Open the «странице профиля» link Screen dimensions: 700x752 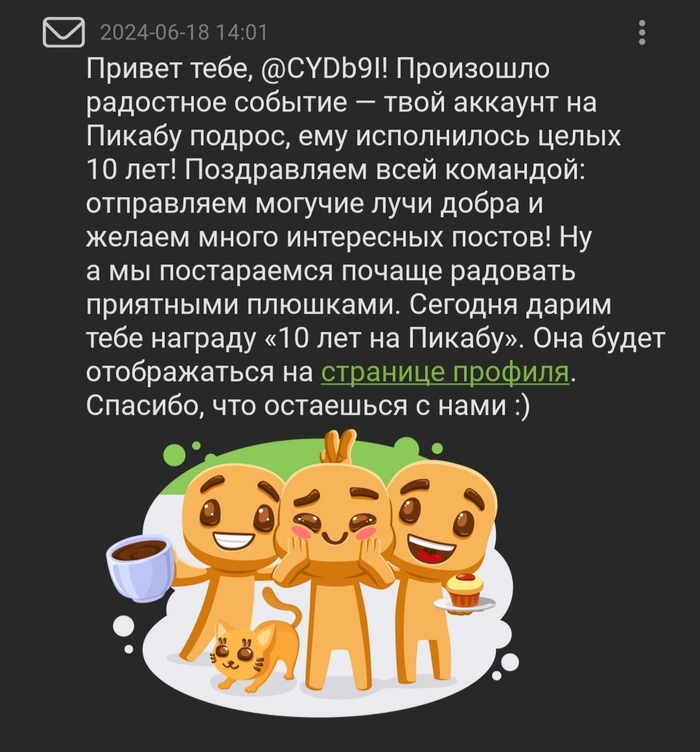(x=445, y=374)
